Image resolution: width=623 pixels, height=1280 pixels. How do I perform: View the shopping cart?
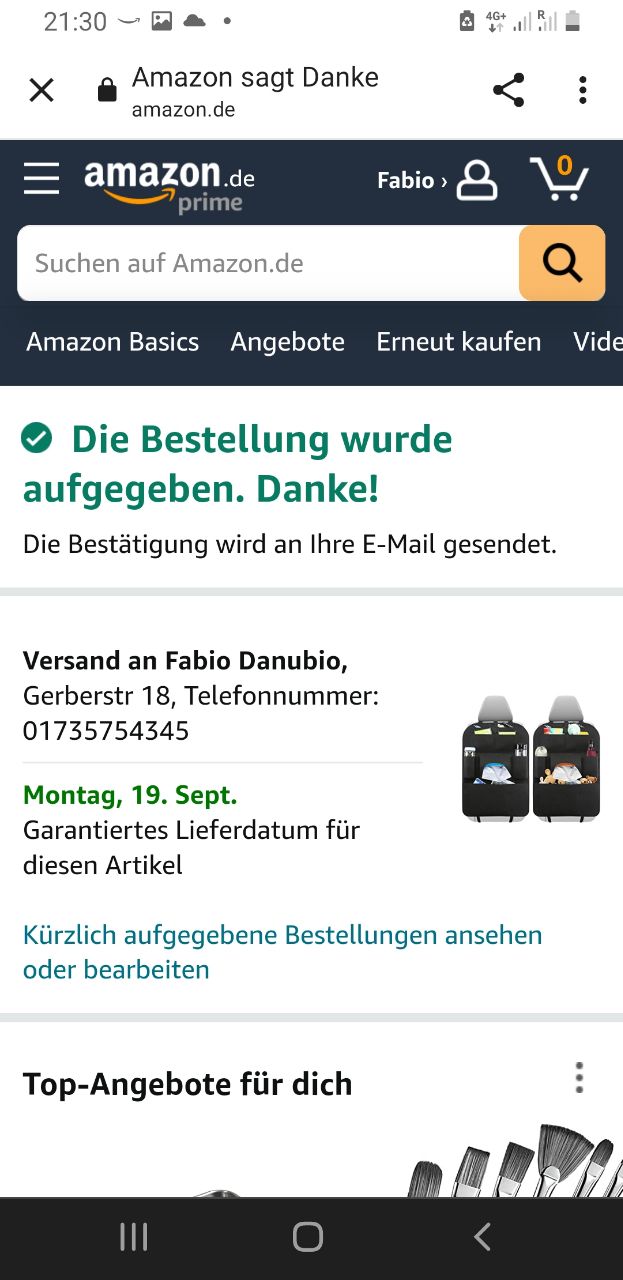coord(559,179)
